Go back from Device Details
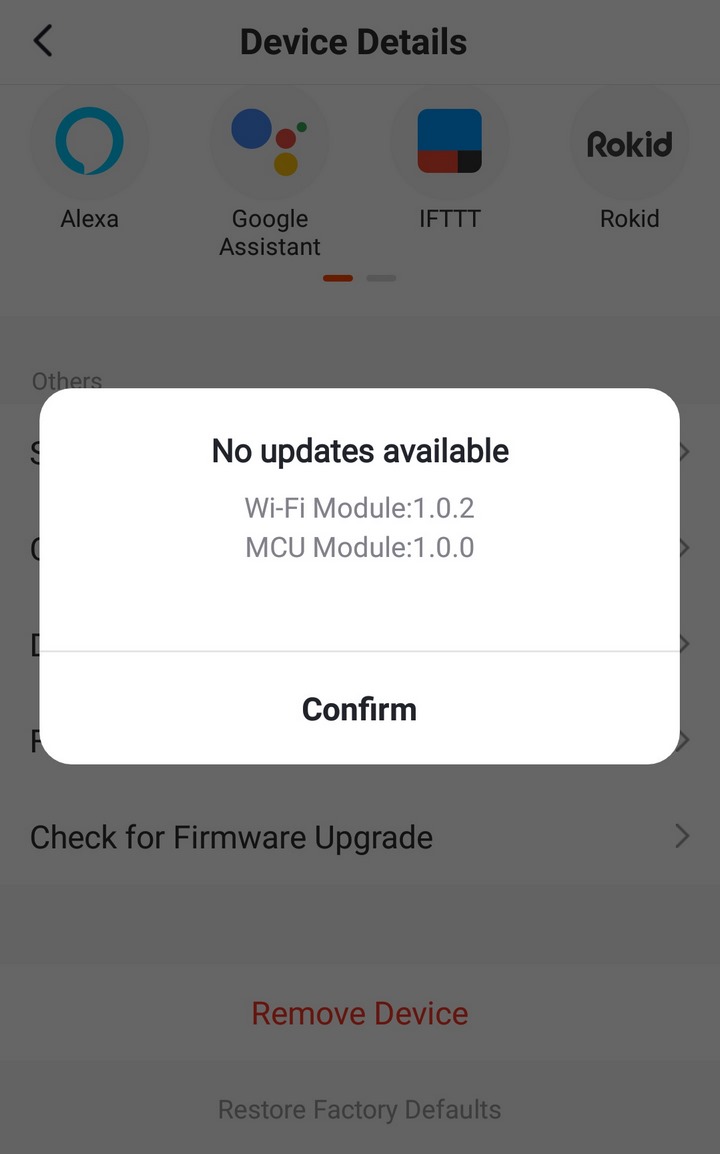Viewport: 720px width, 1154px height. click(x=43, y=40)
